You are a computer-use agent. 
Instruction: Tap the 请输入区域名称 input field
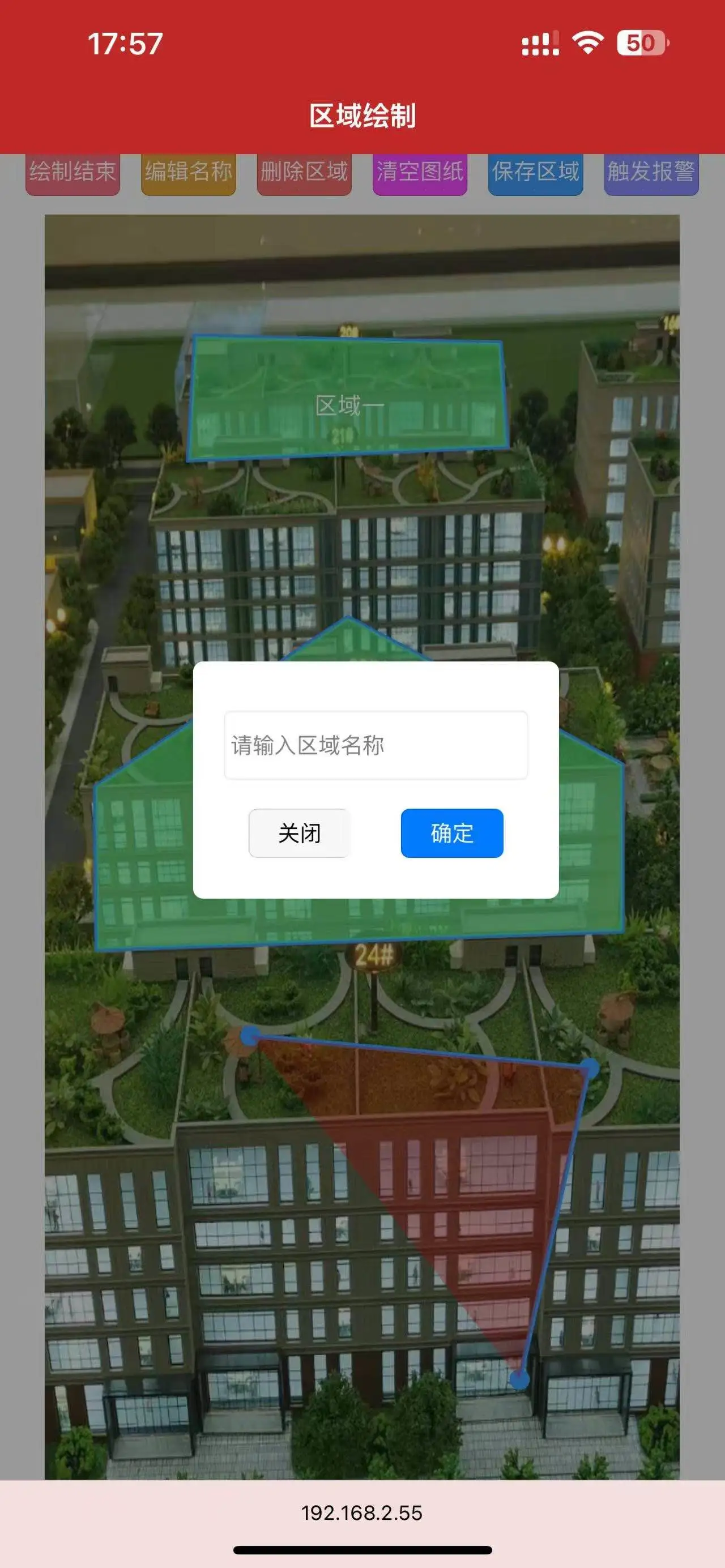(x=376, y=745)
